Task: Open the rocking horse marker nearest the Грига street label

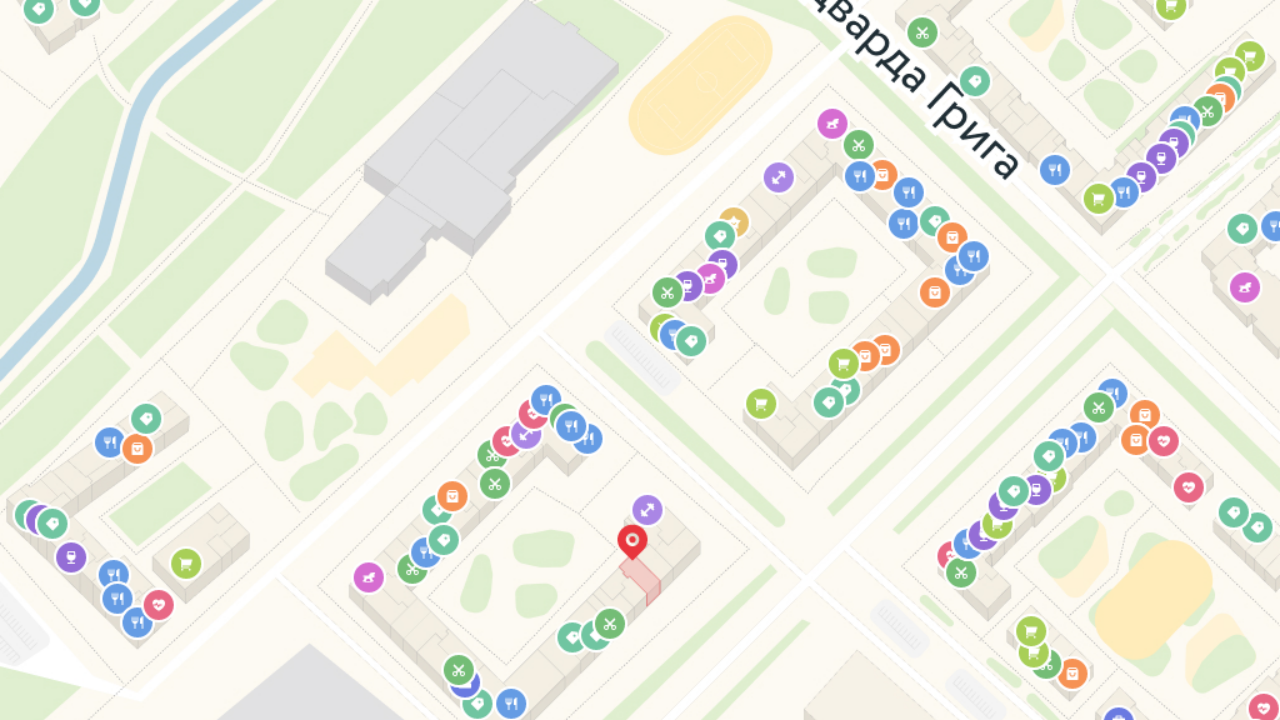Action: [832, 124]
